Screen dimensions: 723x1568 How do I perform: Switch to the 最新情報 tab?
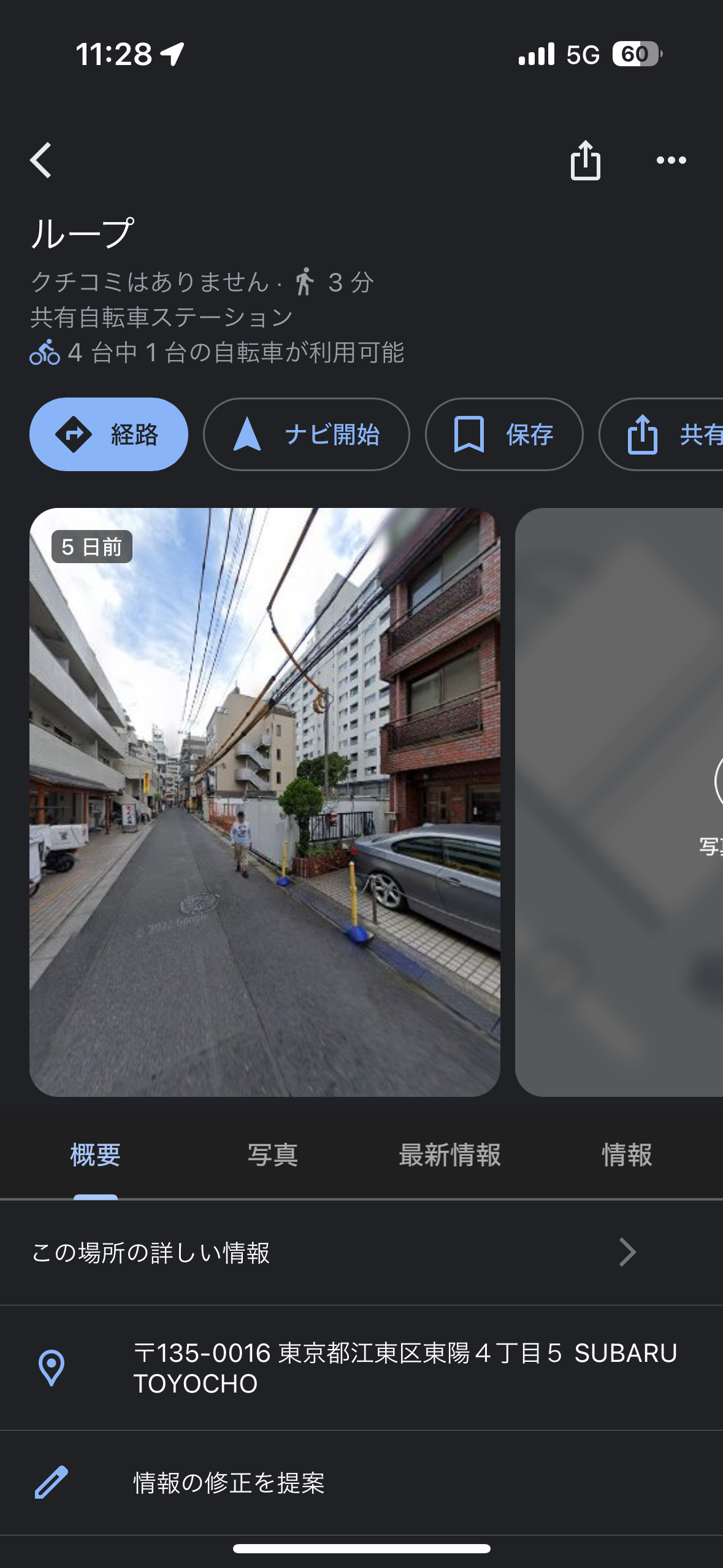point(449,1155)
